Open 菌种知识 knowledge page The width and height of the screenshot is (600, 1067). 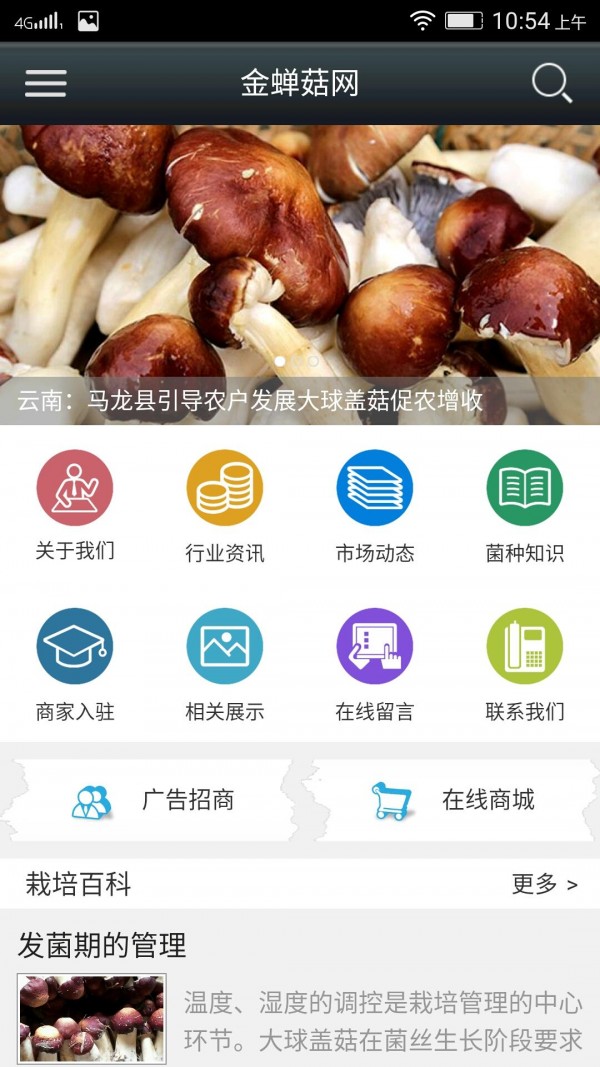[525, 505]
